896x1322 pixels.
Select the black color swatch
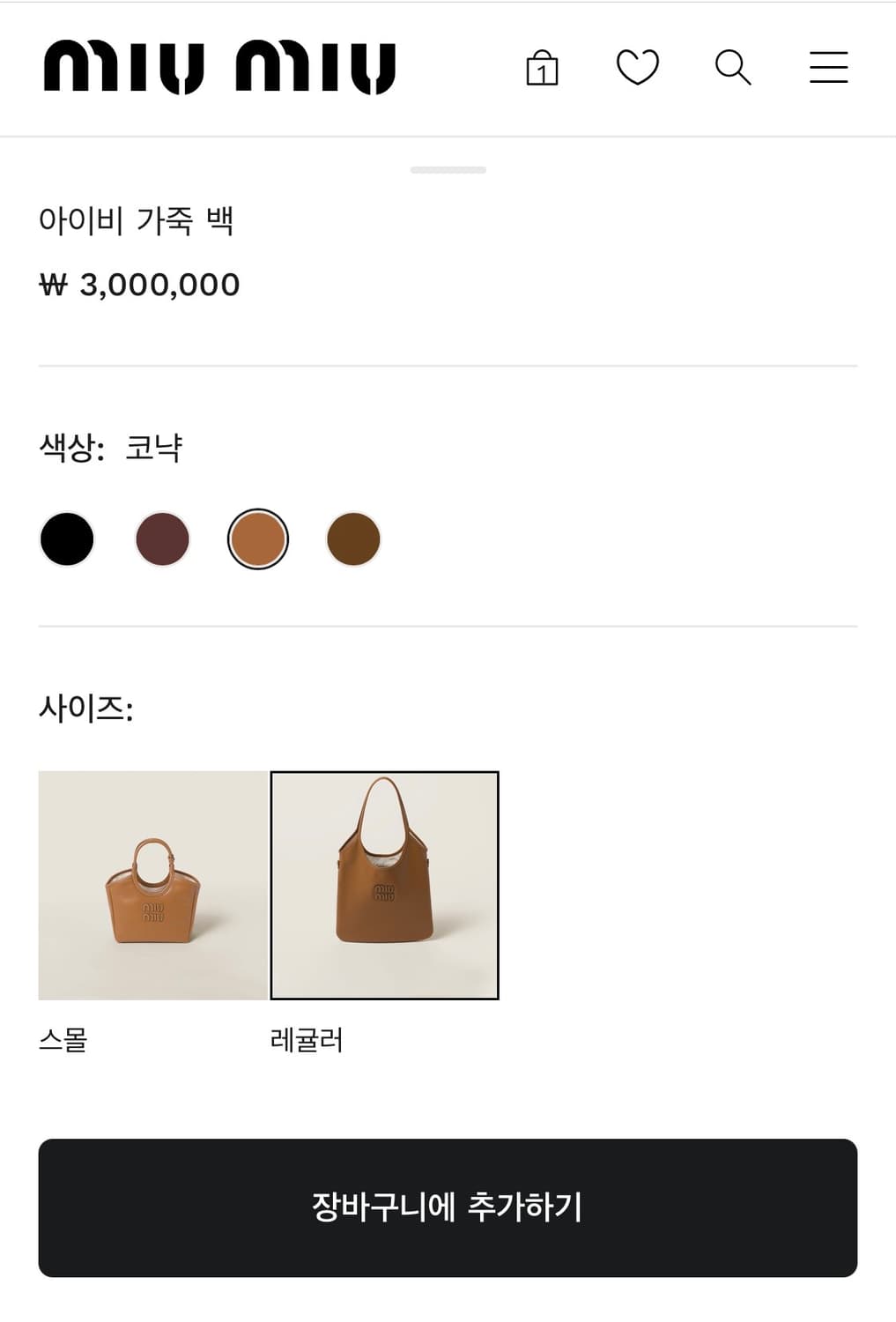[66, 538]
